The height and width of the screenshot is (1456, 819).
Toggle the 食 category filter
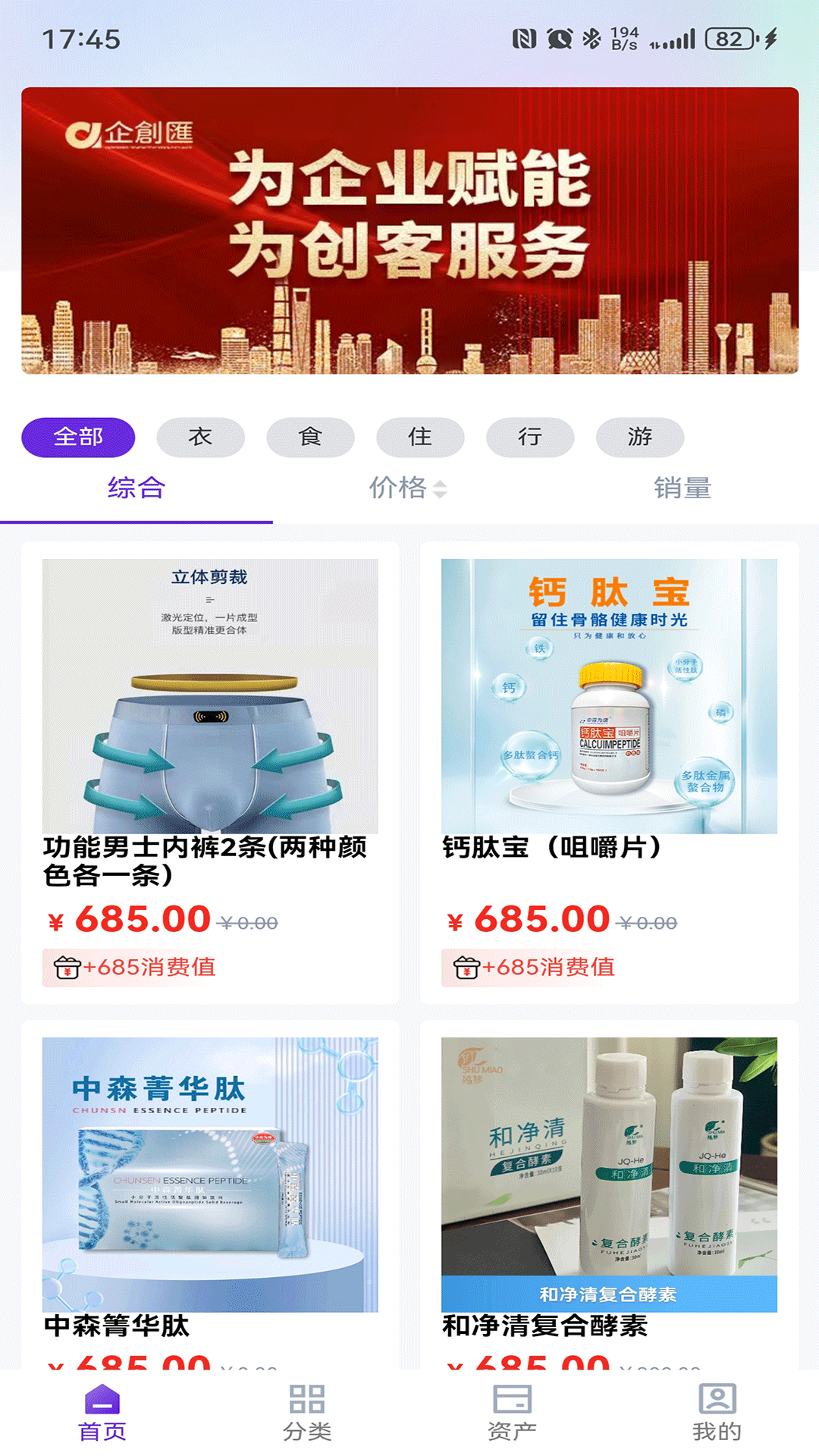pyautogui.click(x=309, y=438)
